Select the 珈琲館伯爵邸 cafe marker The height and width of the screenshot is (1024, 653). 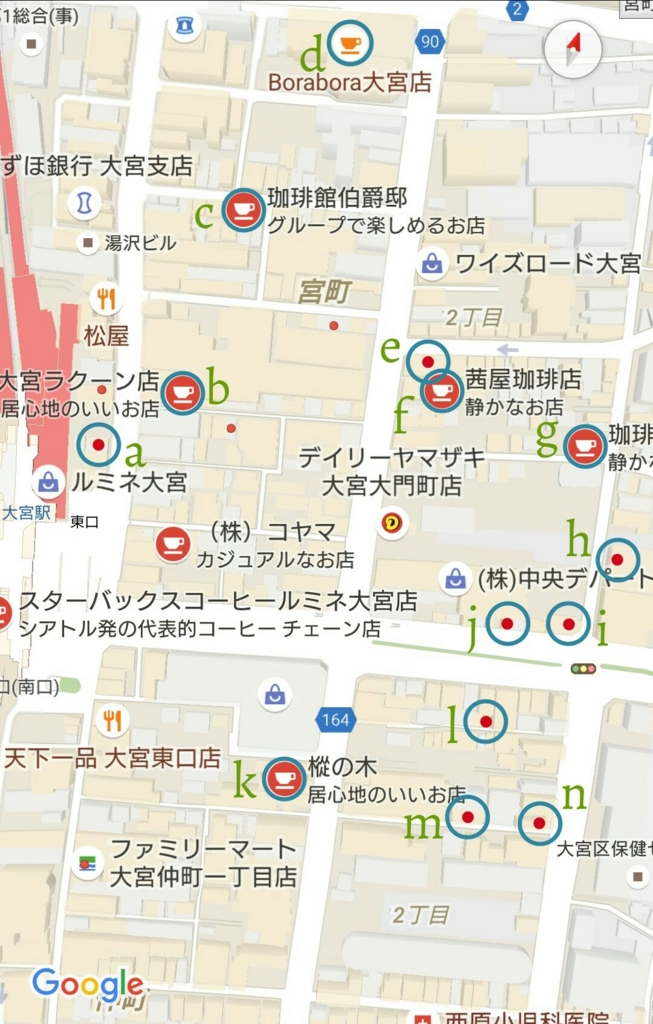pos(243,210)
